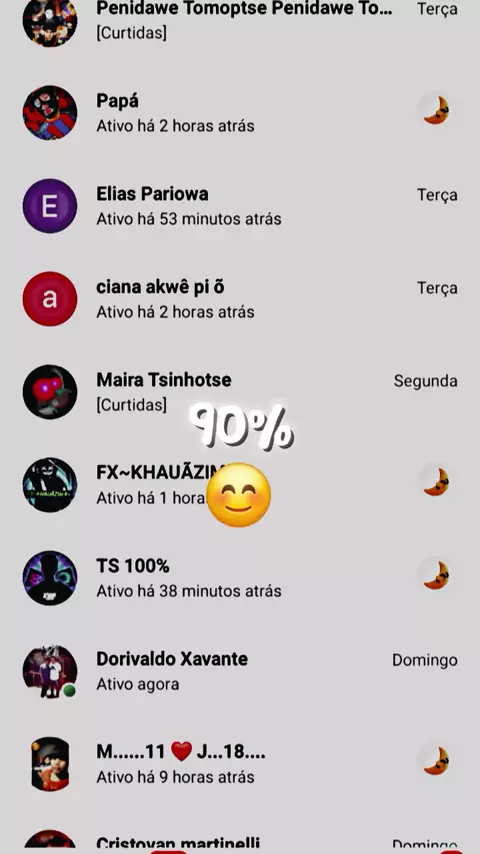The height and width of the screenshot is (854, 480).
Task: Open the chat with Dorivaldo Xavante
Action: (240, 671)
